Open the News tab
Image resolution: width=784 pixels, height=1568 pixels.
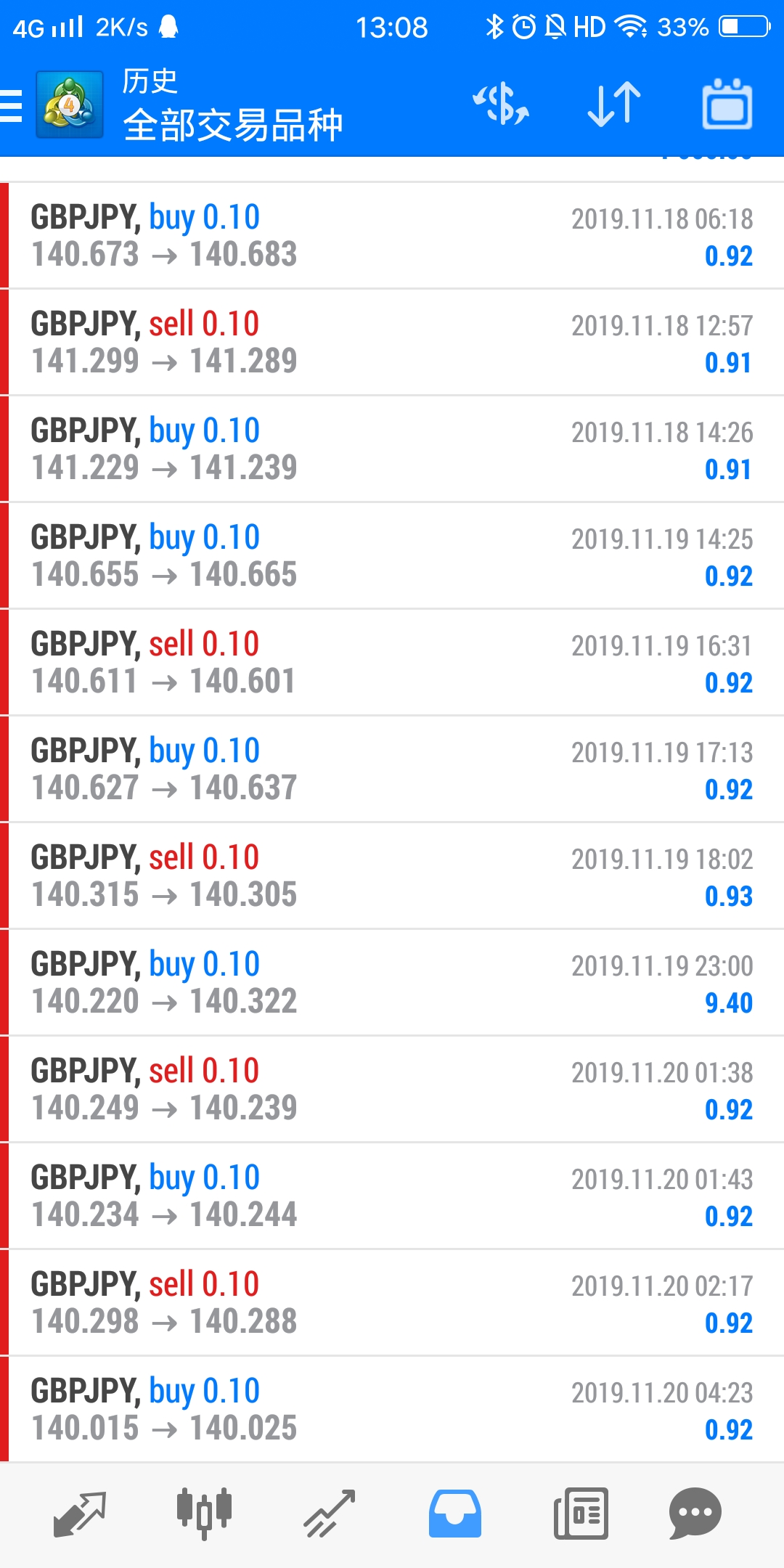[x=581, y=1514]
